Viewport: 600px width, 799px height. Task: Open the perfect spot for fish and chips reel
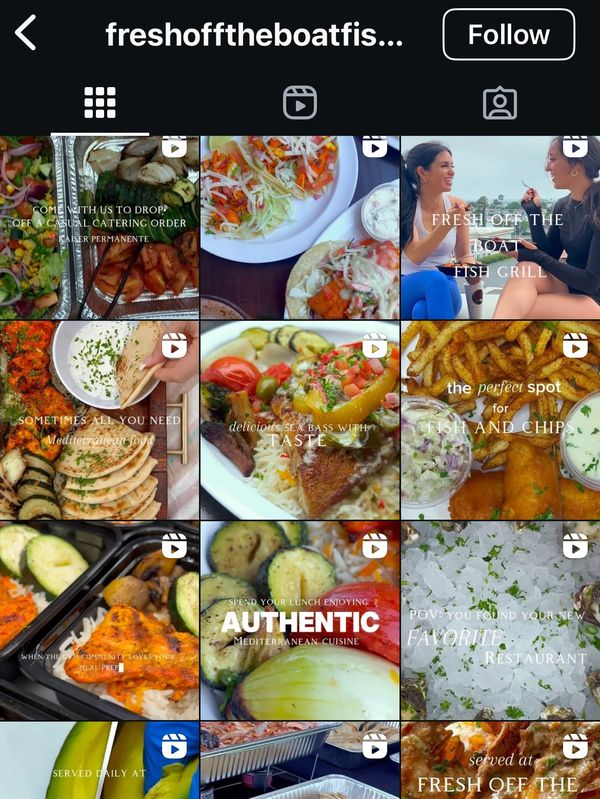point(500,420)
